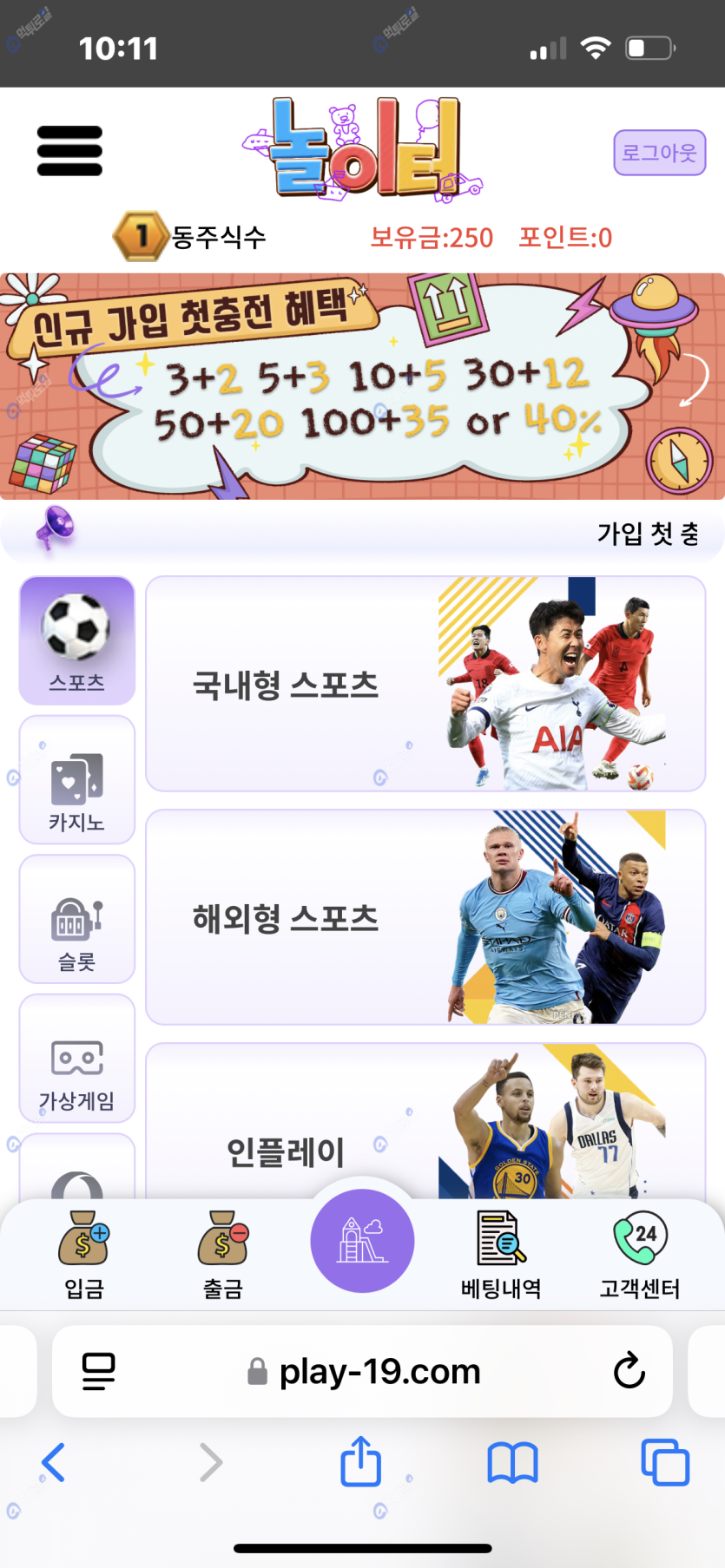Switch to the 가상게임 category
Viewport: 725px width, 1568px height.
tap(77, 1059)
